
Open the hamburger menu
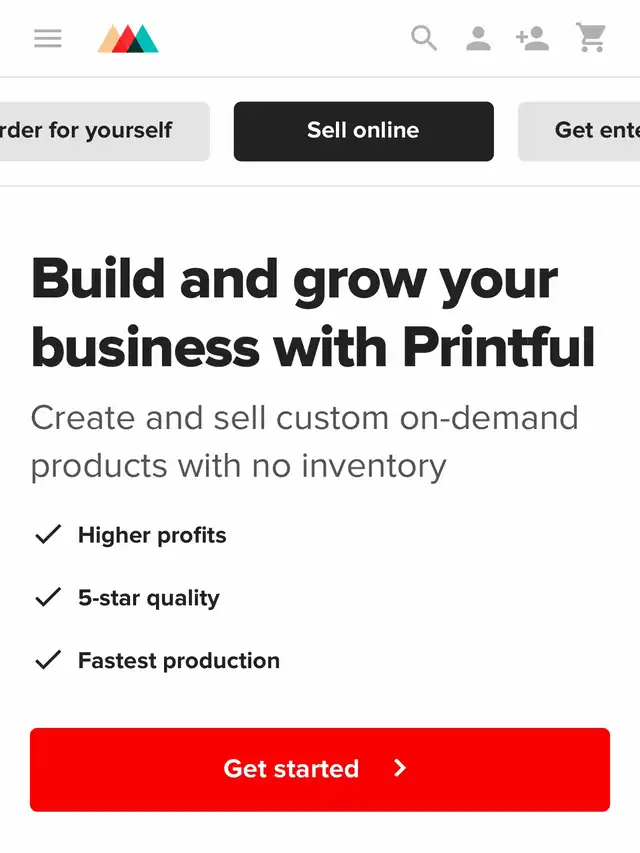click(47, 39)
